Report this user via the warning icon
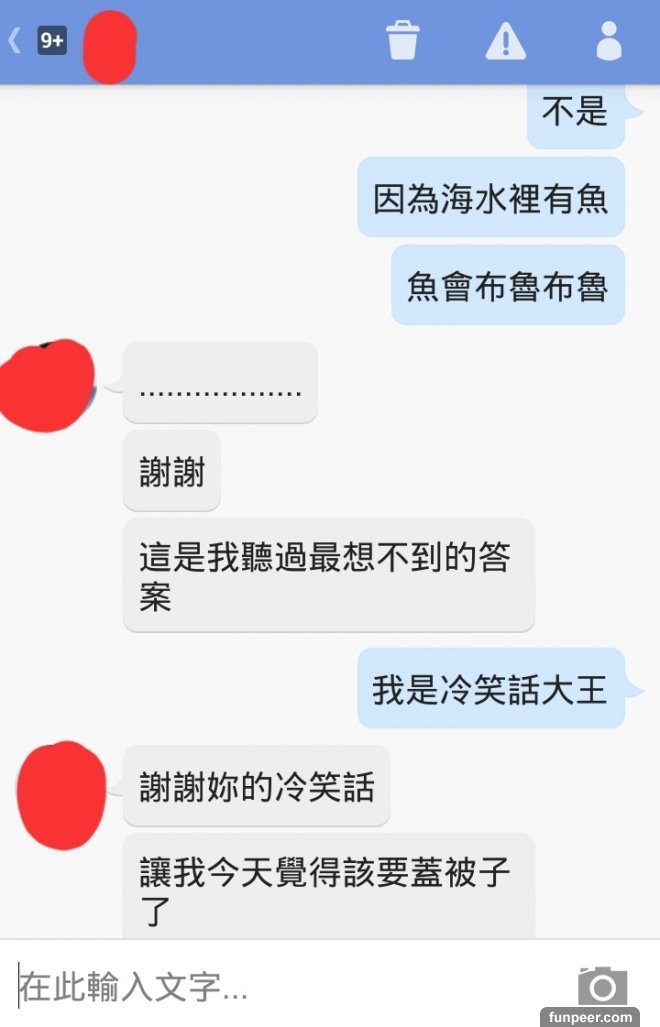 [506, 41]
